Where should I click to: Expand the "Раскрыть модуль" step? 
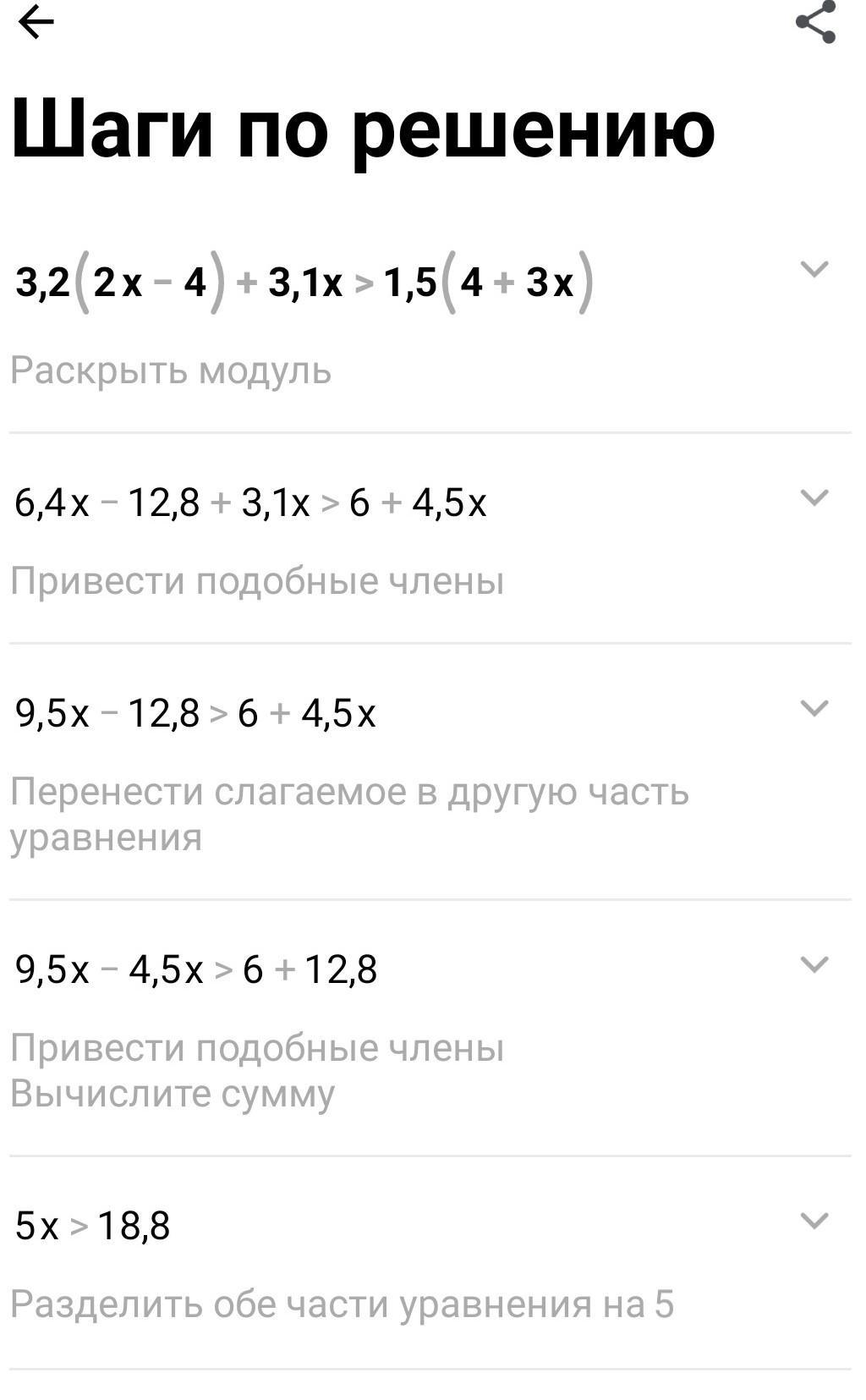[x=814, y=269]
